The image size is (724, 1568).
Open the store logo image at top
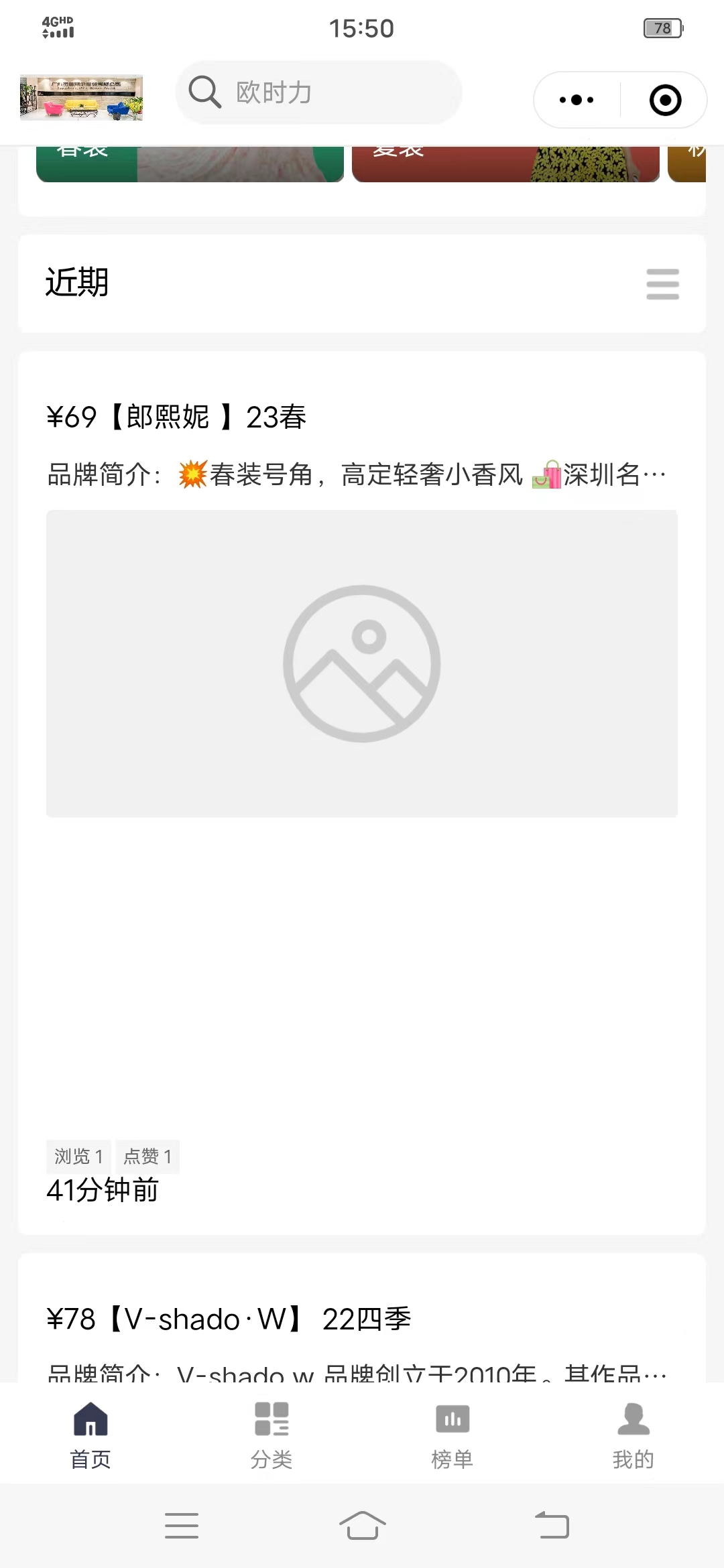[x=81, y=97]
